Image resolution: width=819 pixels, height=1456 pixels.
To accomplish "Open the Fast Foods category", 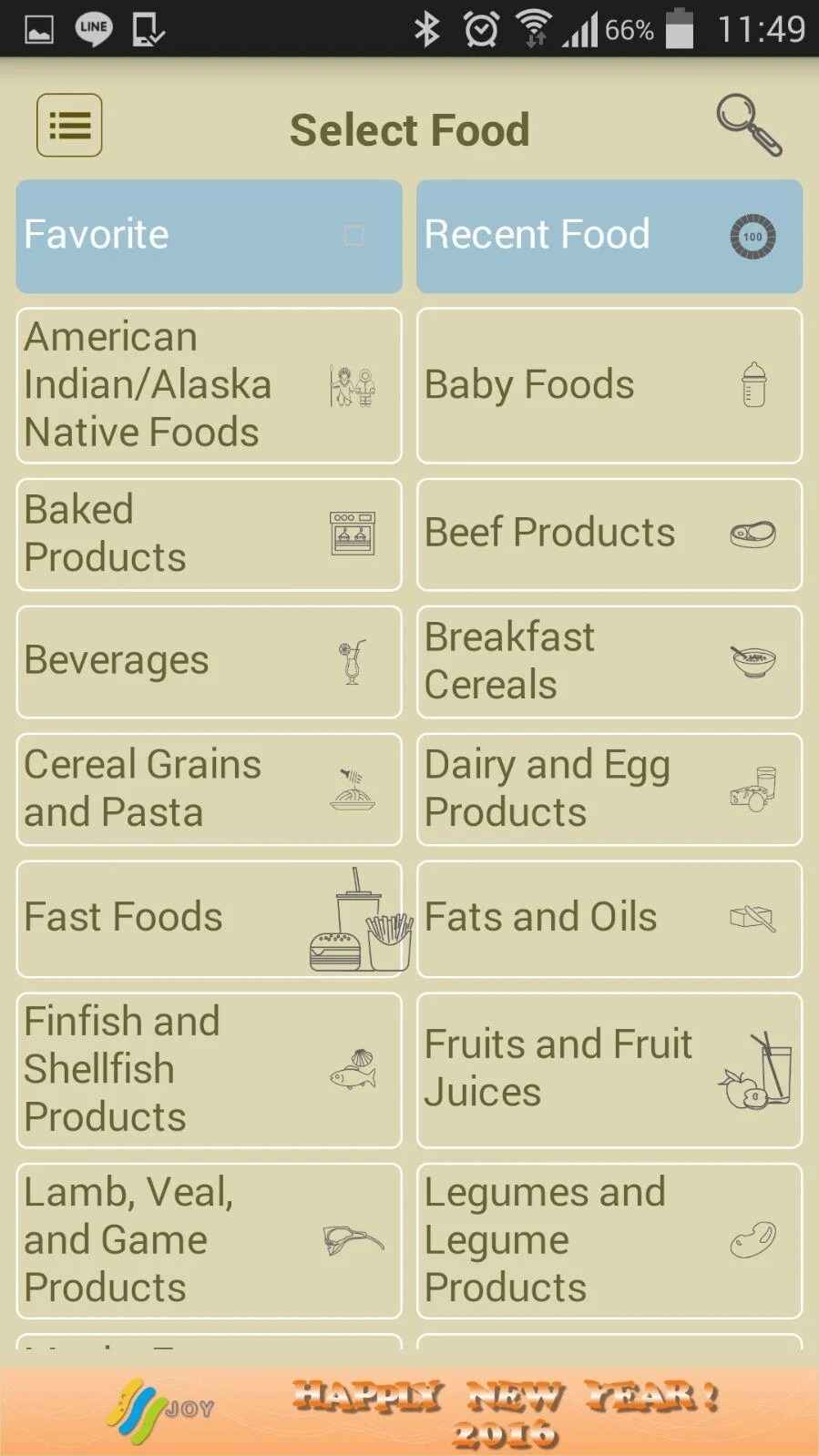I will tap(209, 919).
